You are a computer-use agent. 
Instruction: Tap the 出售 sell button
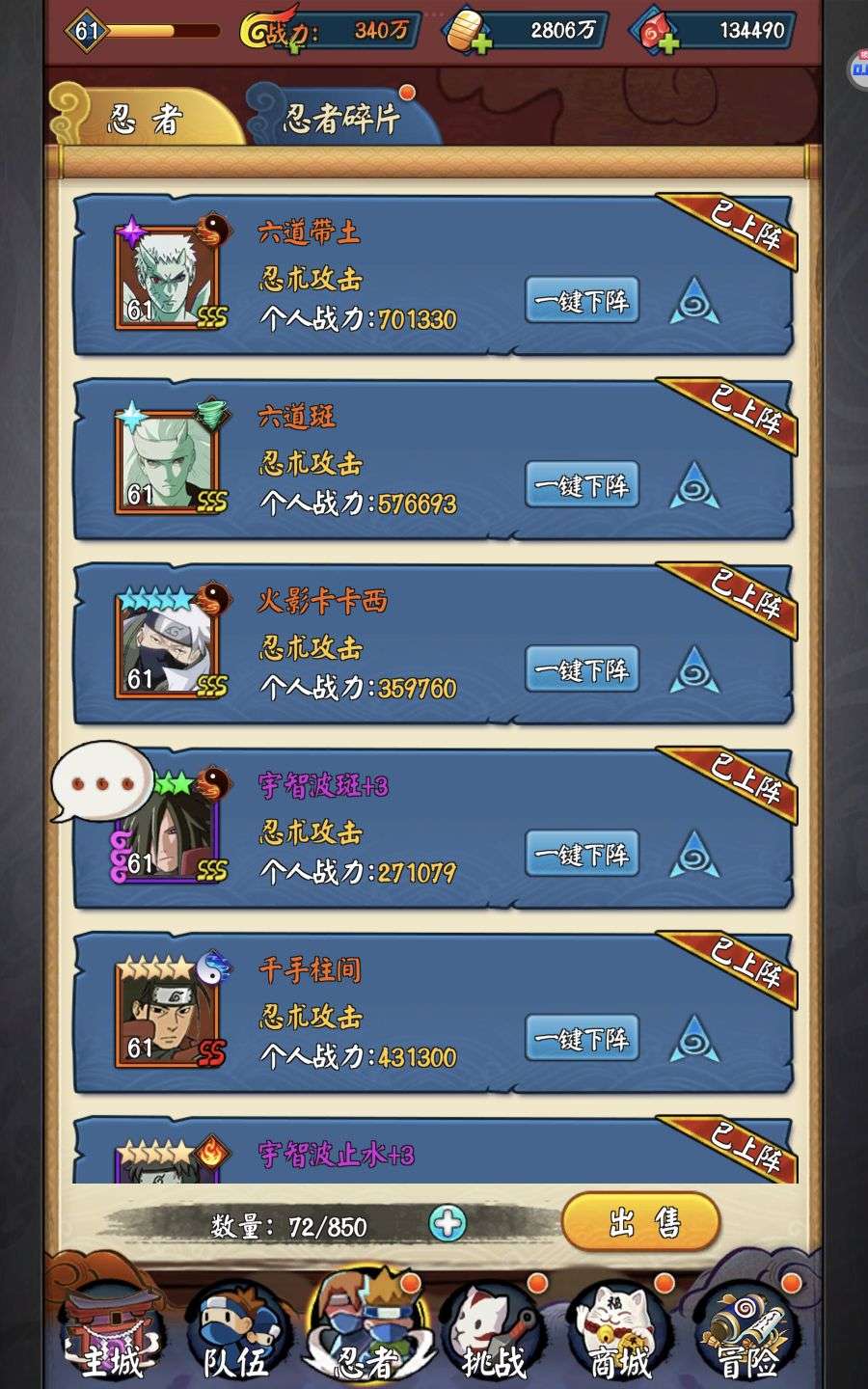click(642, 1223)
